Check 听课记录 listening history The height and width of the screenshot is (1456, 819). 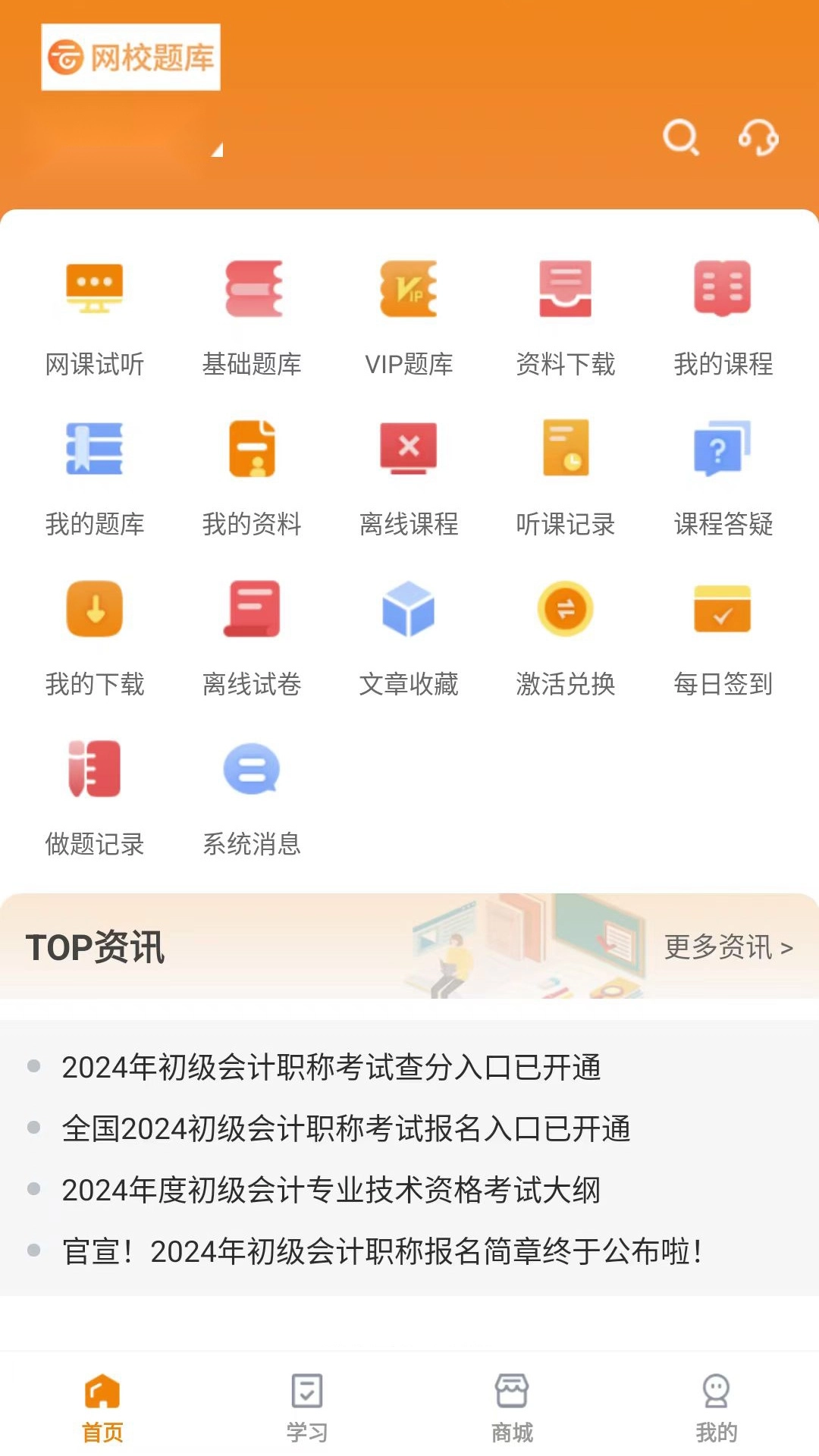pos(565,478)
